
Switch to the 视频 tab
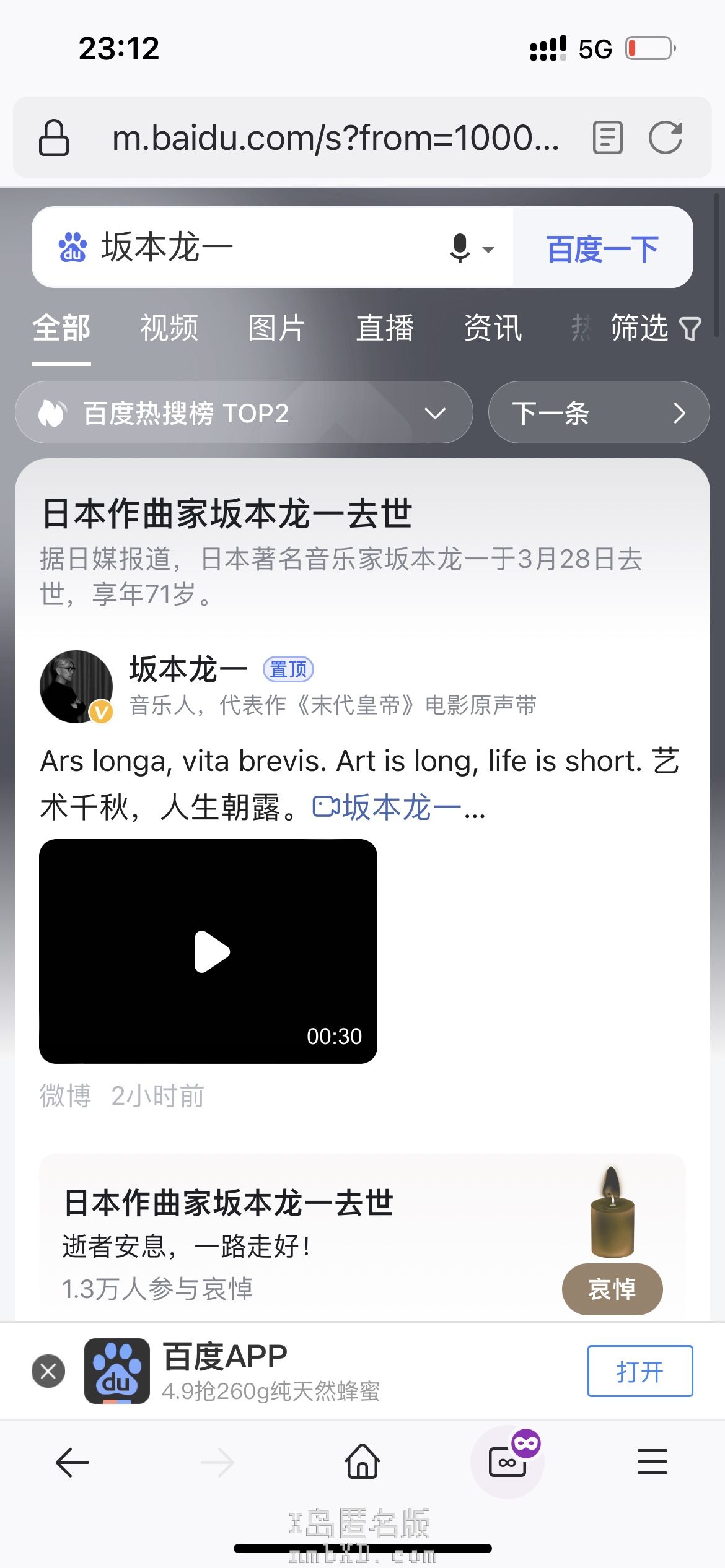click(169, 328)
